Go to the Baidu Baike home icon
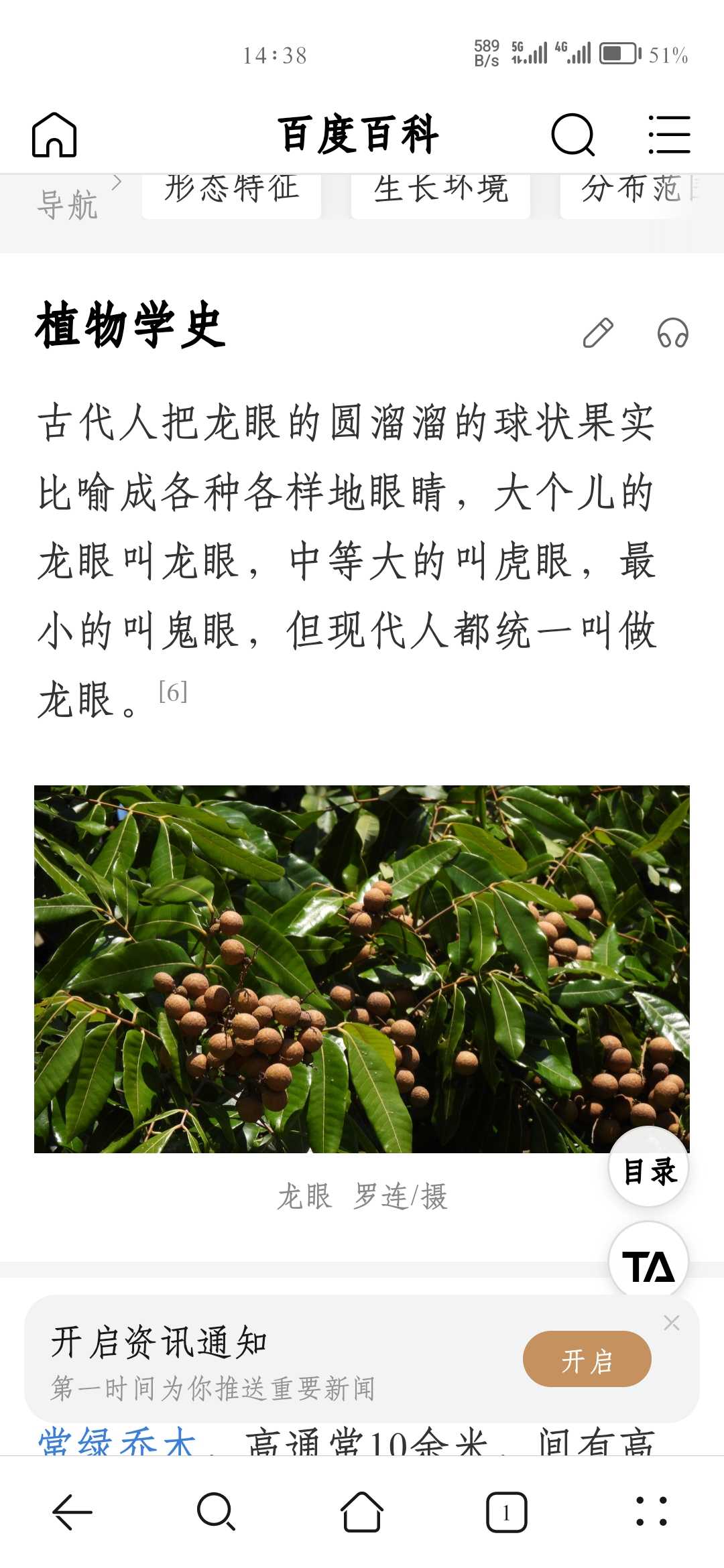This screenshot has height=1568, width=724. [x=54, y=135]
